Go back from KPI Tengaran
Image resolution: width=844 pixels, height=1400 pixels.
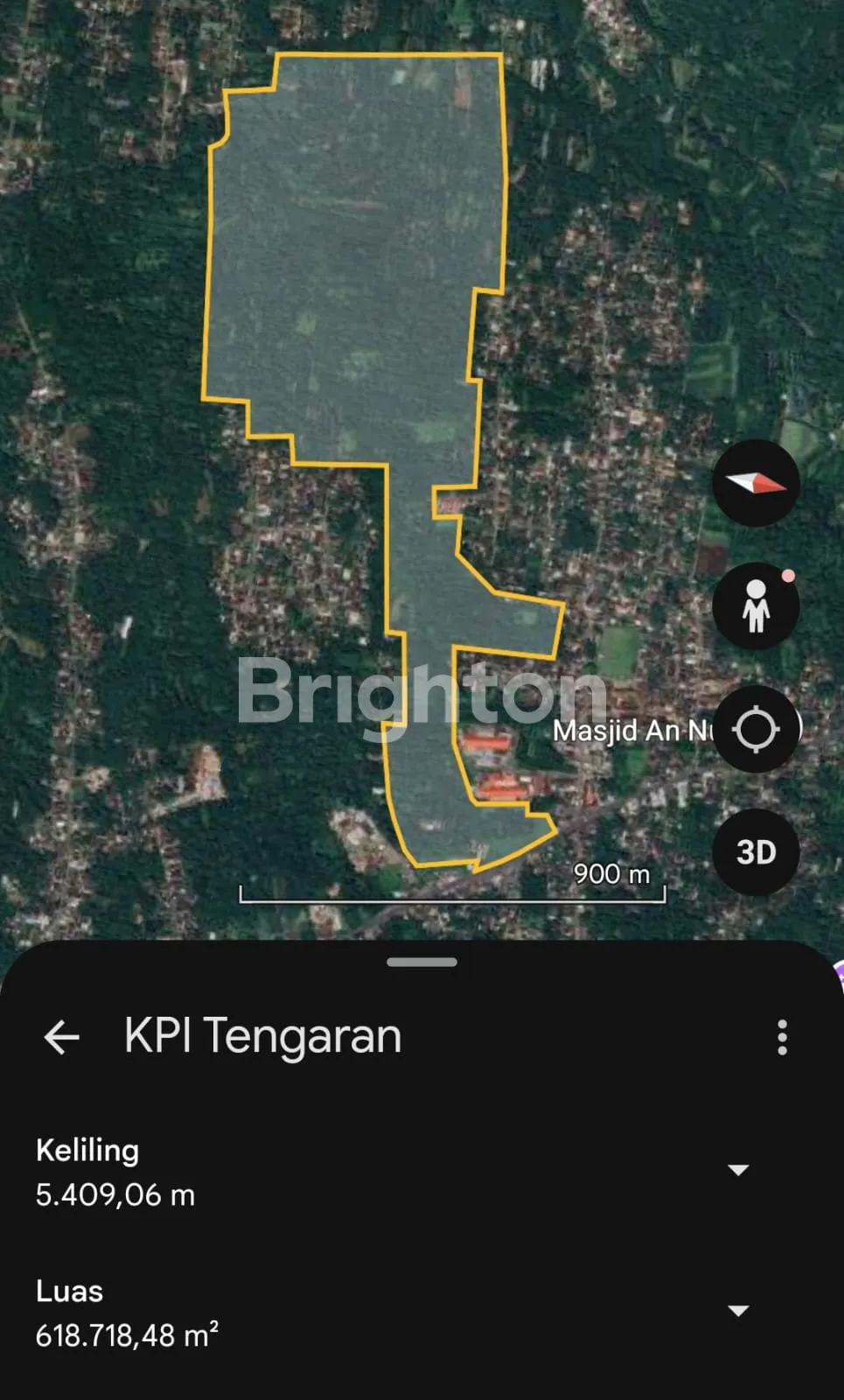point(61,1038)
